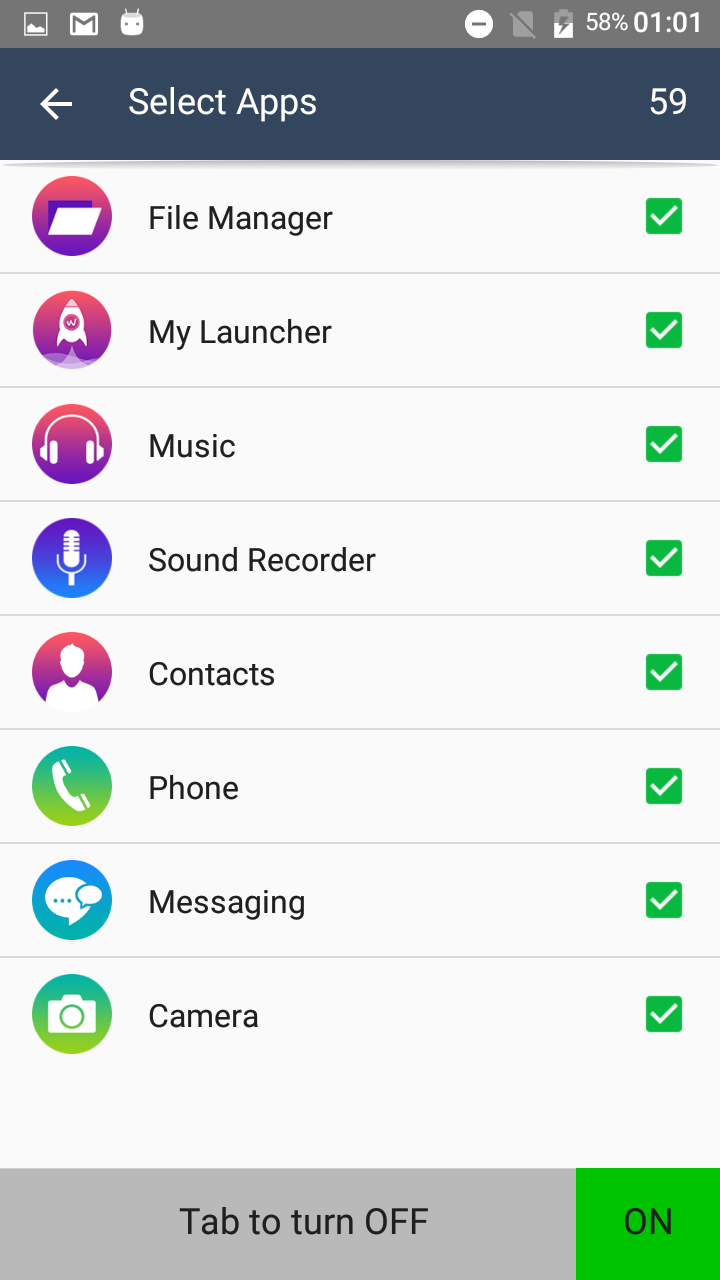Toggle the Messaging checkbox off
The image size is (720, 1280).
(664, 900)
